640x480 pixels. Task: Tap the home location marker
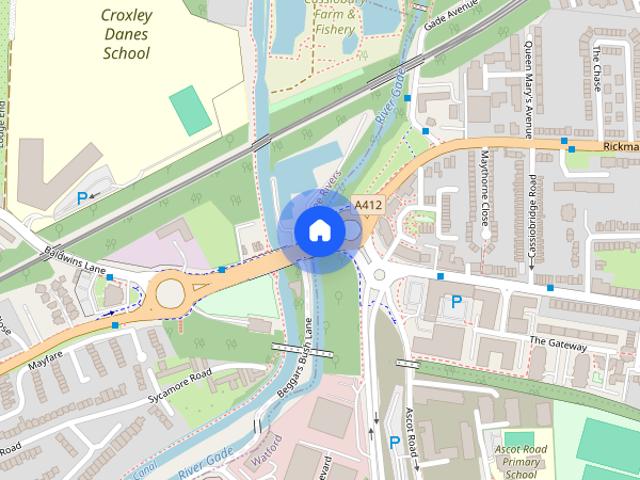319,231
